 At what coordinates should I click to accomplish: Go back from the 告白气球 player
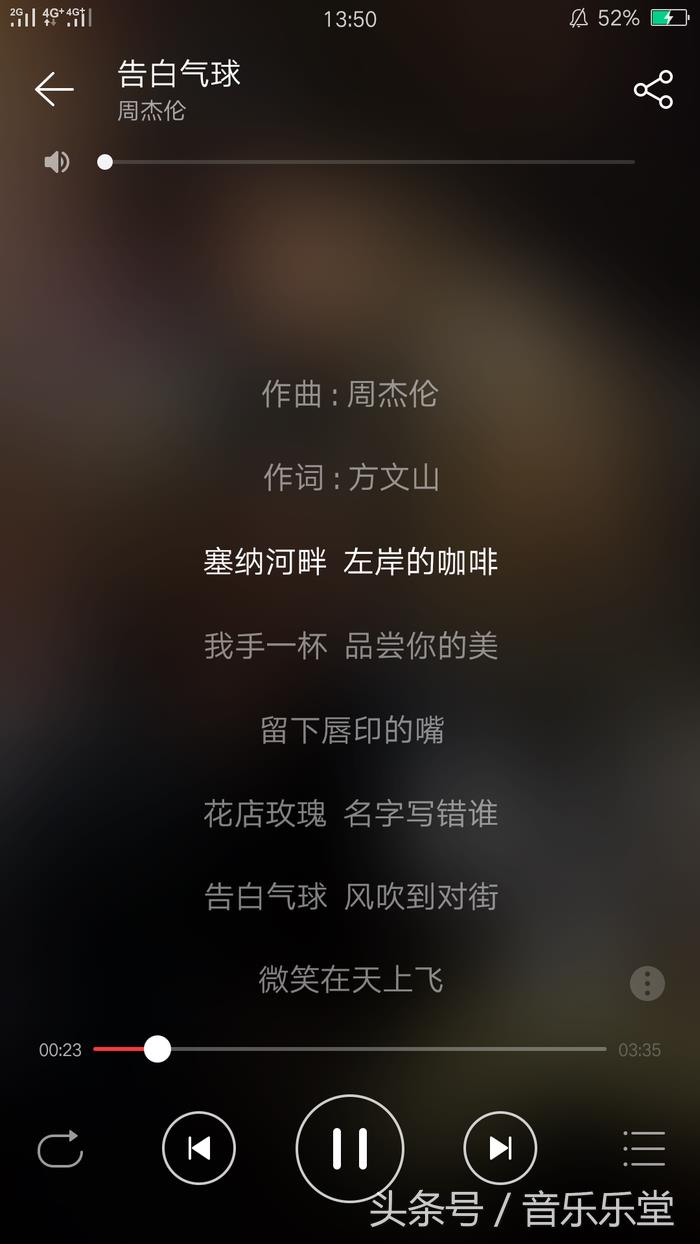point(54,89)
